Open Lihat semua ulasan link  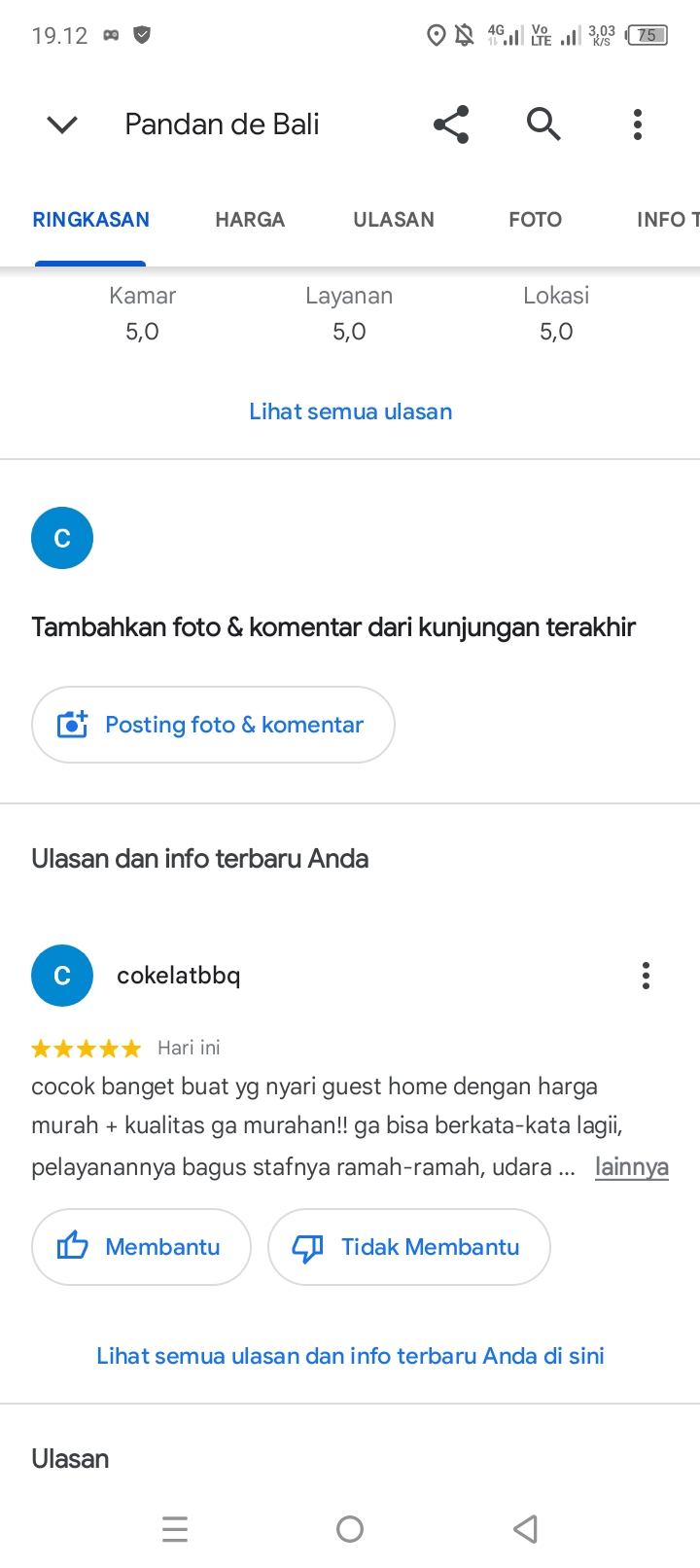point(351,411)
